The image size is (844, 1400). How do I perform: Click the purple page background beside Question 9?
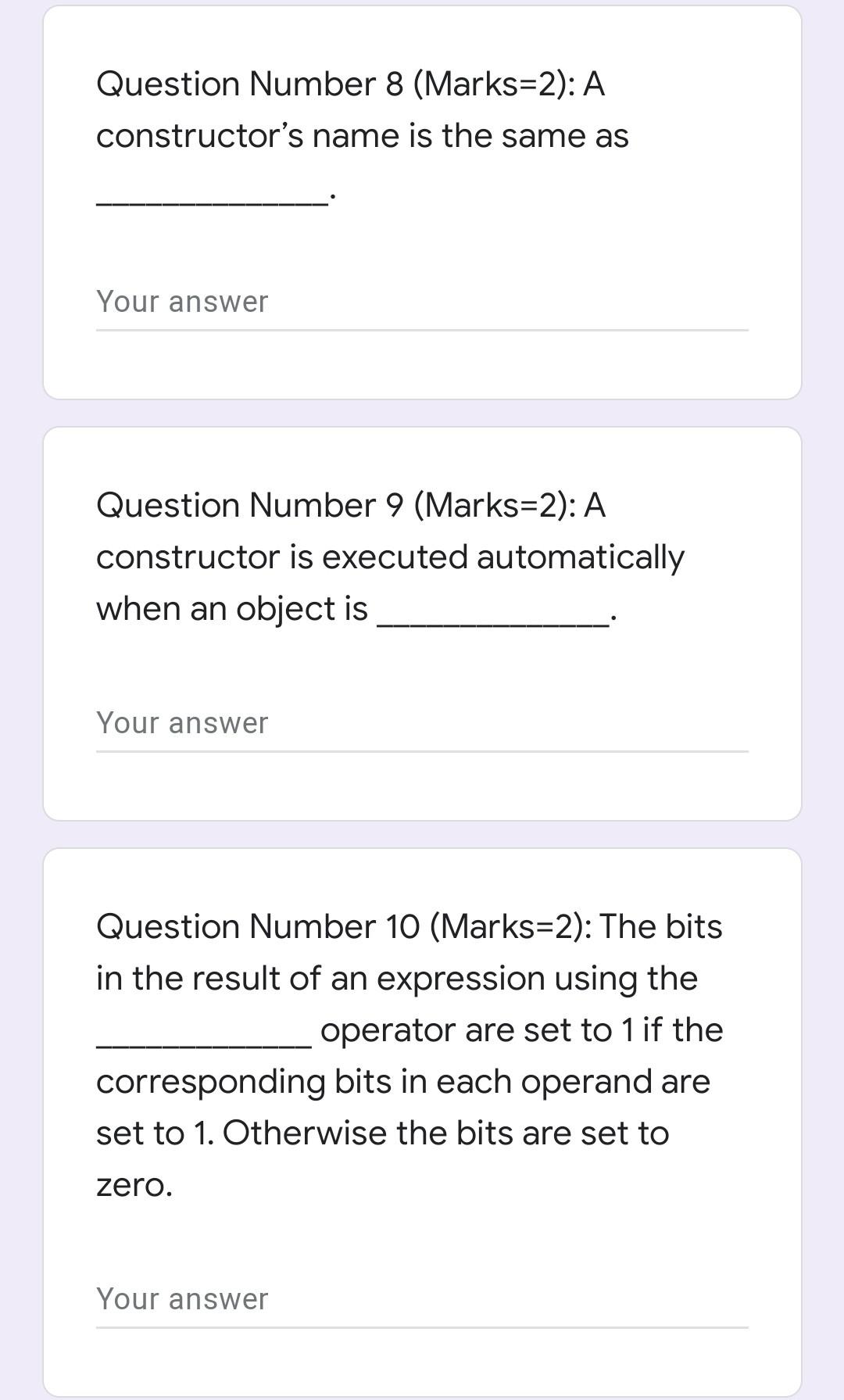21,625
